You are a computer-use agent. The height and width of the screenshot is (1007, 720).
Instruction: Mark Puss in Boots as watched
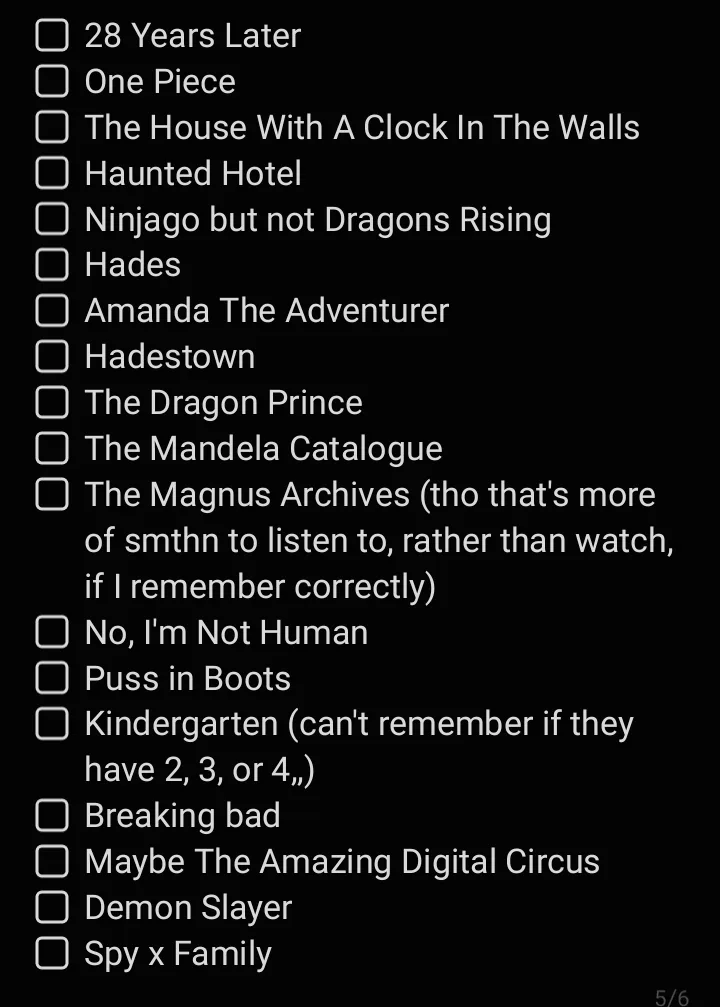pyautogui.click(x=52, y=679)
